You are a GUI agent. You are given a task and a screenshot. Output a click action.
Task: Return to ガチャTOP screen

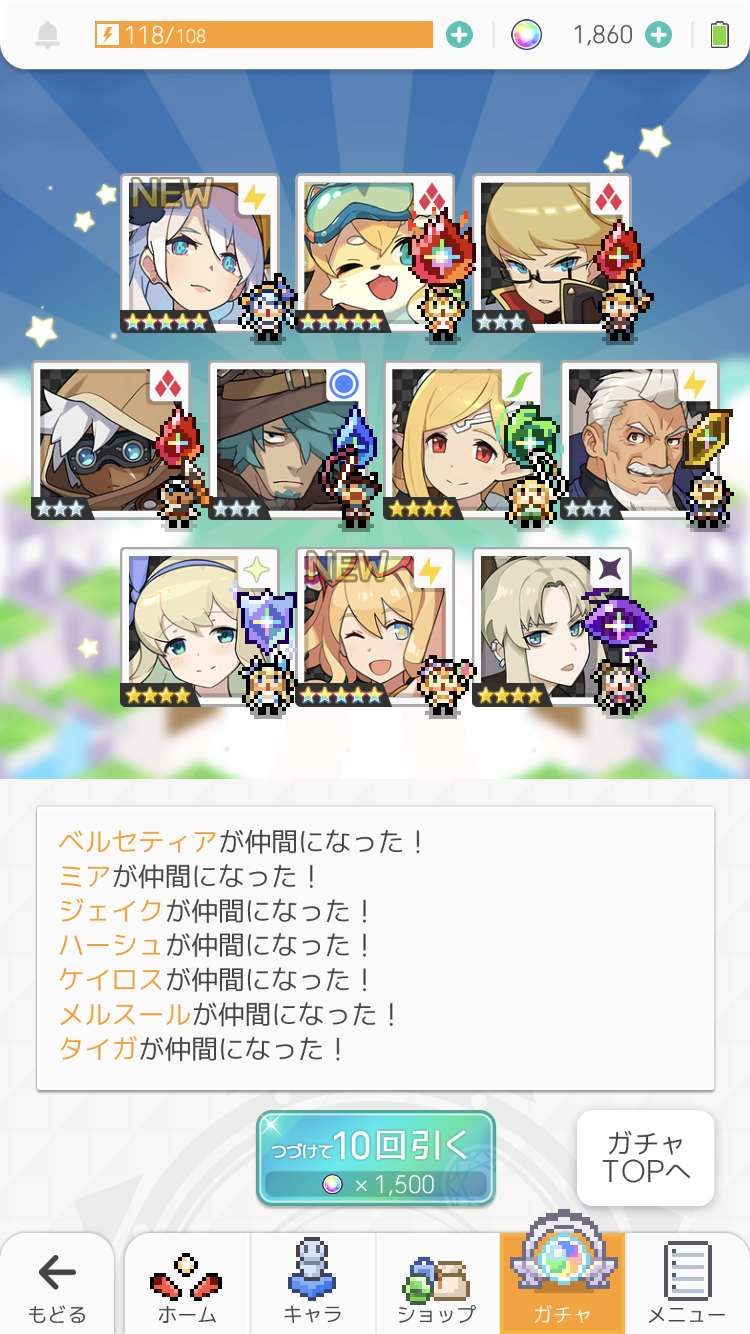(x=645, y=1157)
